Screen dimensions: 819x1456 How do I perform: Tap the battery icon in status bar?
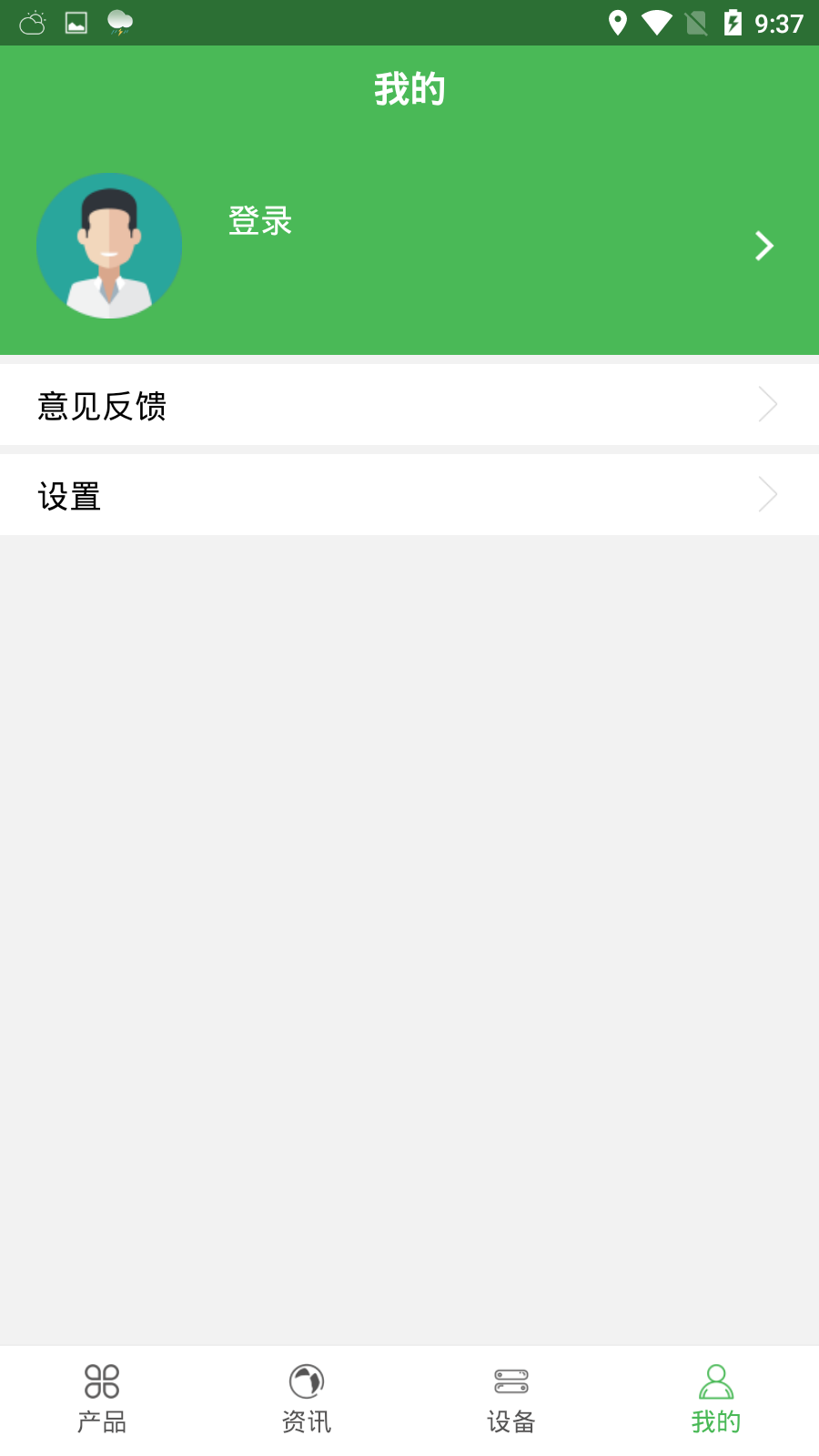pyautogui.click(x=734, y=23)
